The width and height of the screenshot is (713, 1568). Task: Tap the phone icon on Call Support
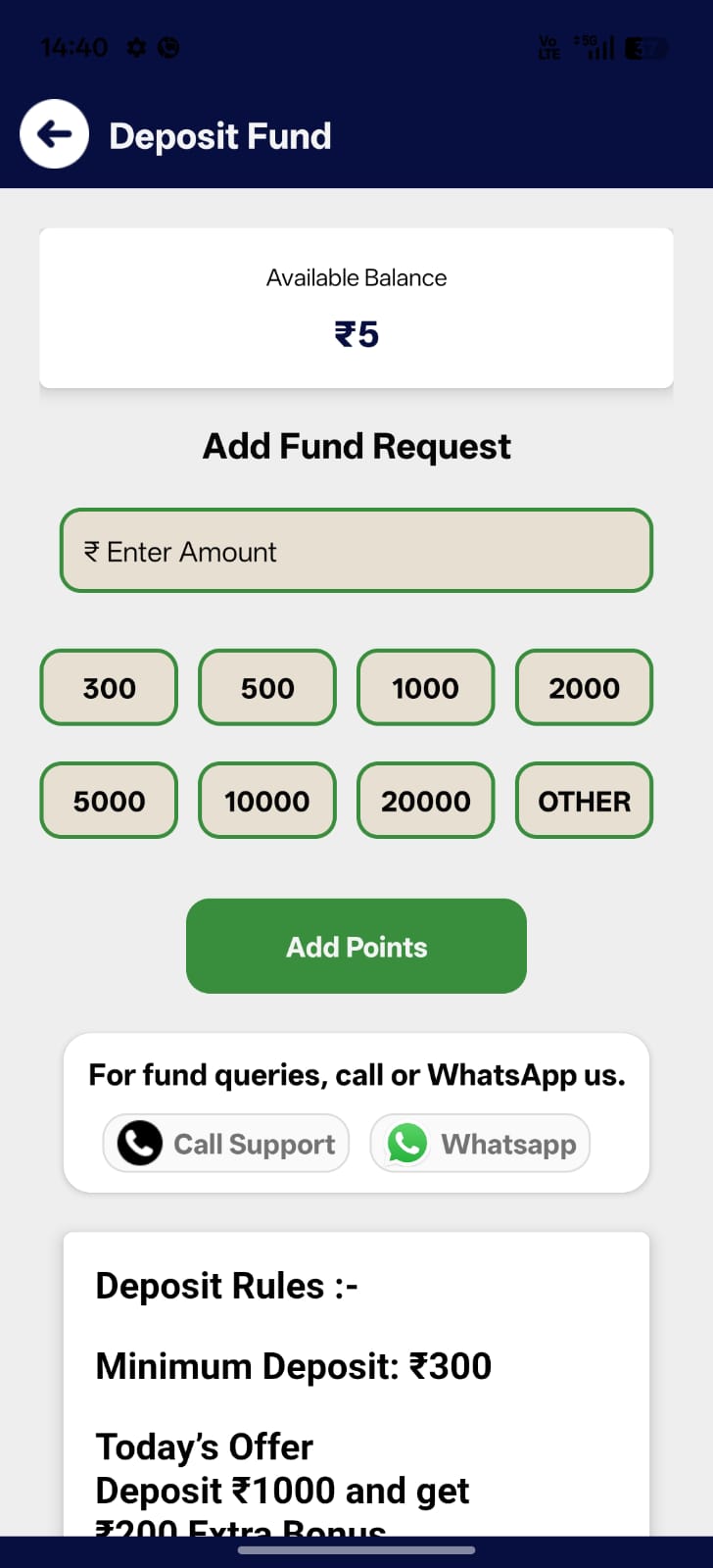[139, 1143]
